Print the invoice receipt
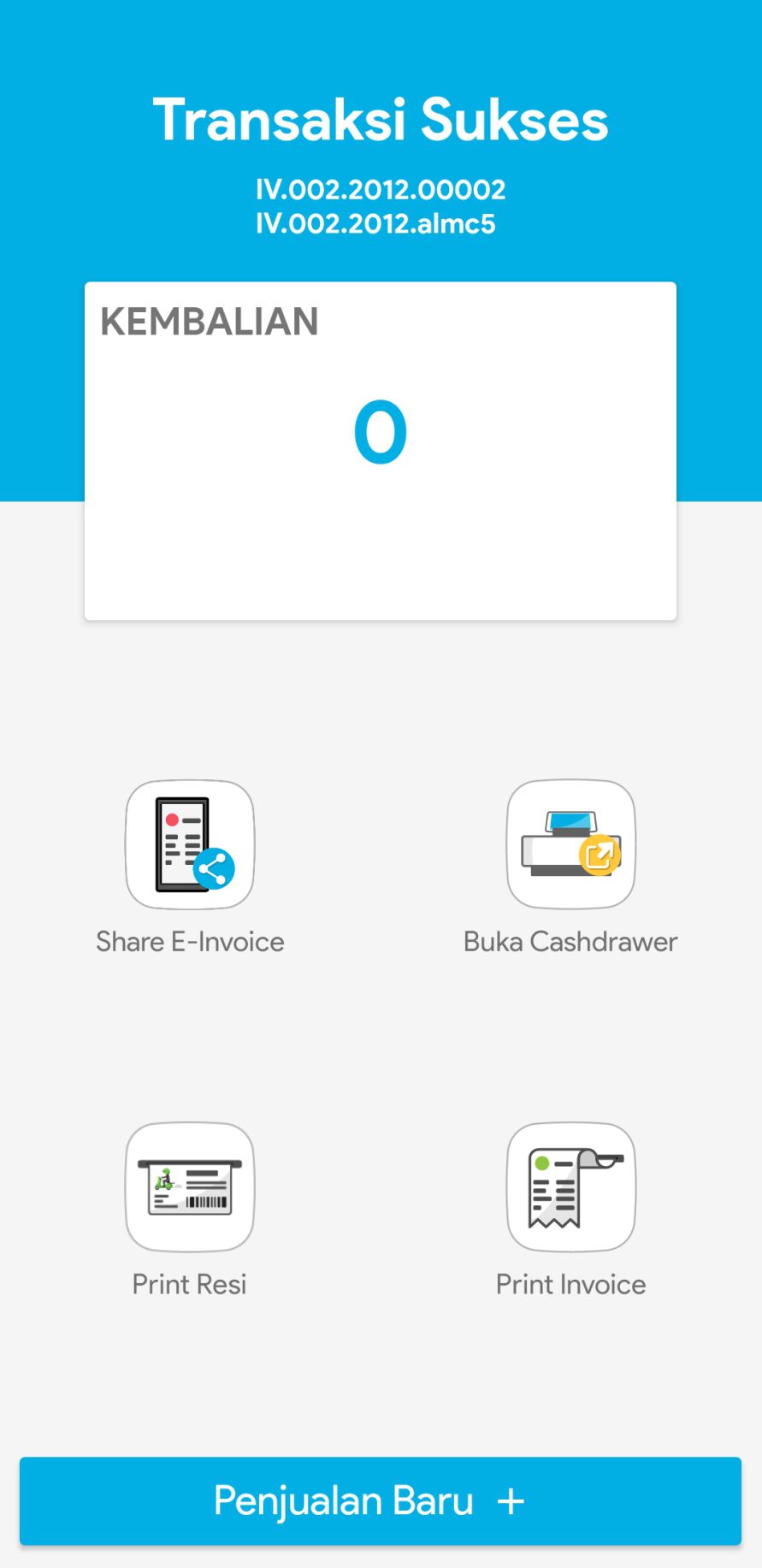The height and width of the screenshot is (1568, 762). (570, 1187)
